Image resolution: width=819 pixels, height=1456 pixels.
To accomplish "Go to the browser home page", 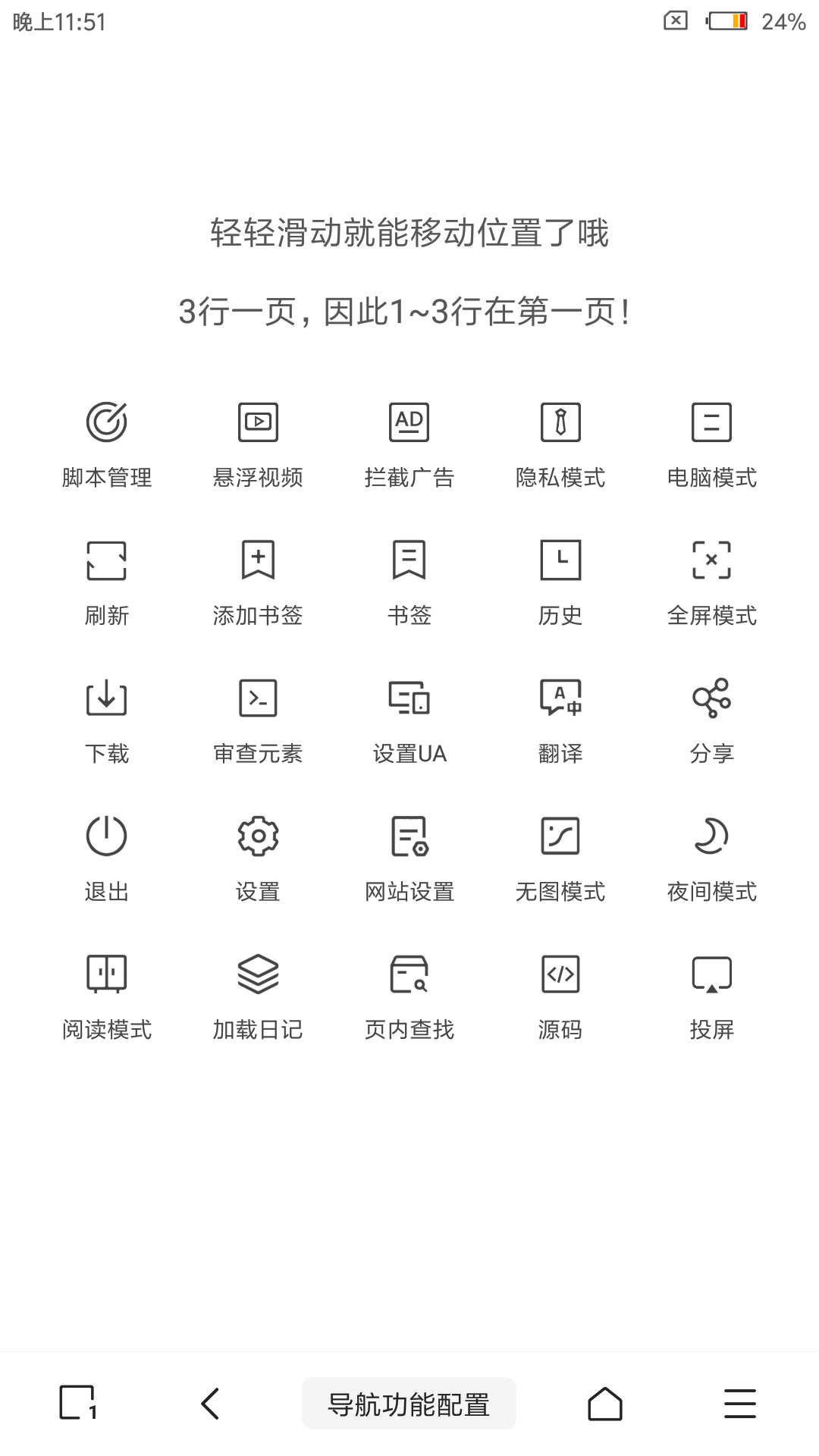I will (604, 1403).
